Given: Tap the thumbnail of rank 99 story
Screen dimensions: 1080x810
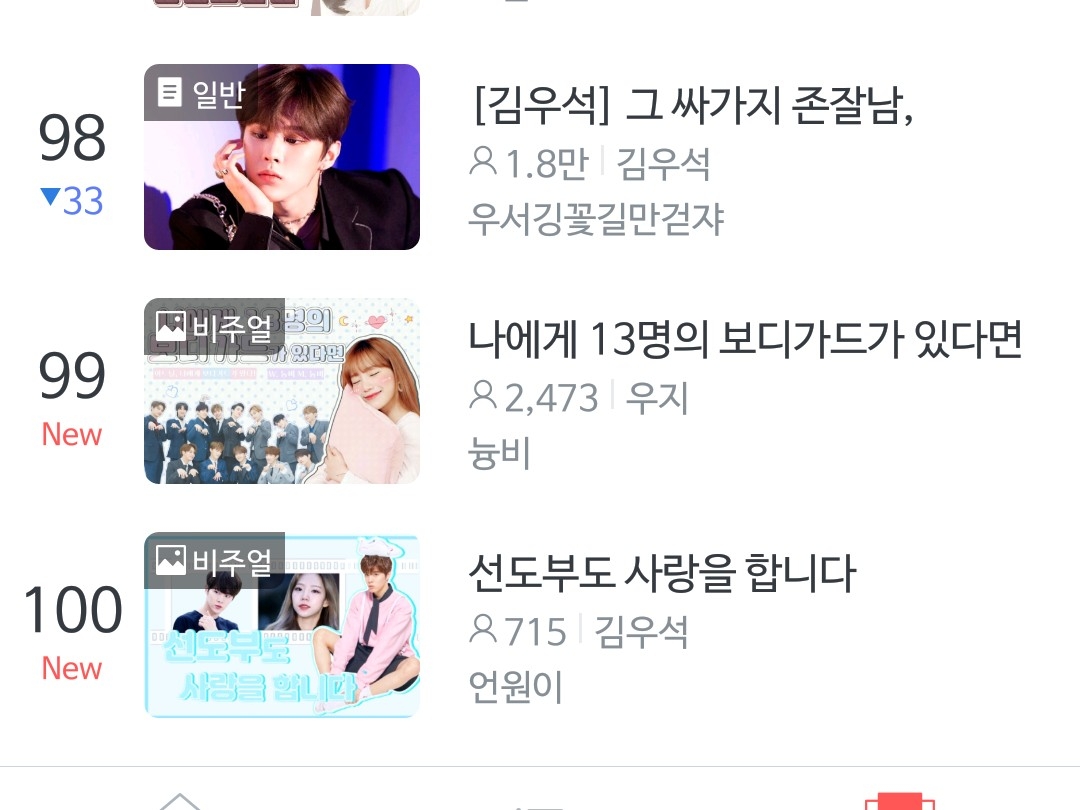Looking at the screenshot, I should point(282,391).
